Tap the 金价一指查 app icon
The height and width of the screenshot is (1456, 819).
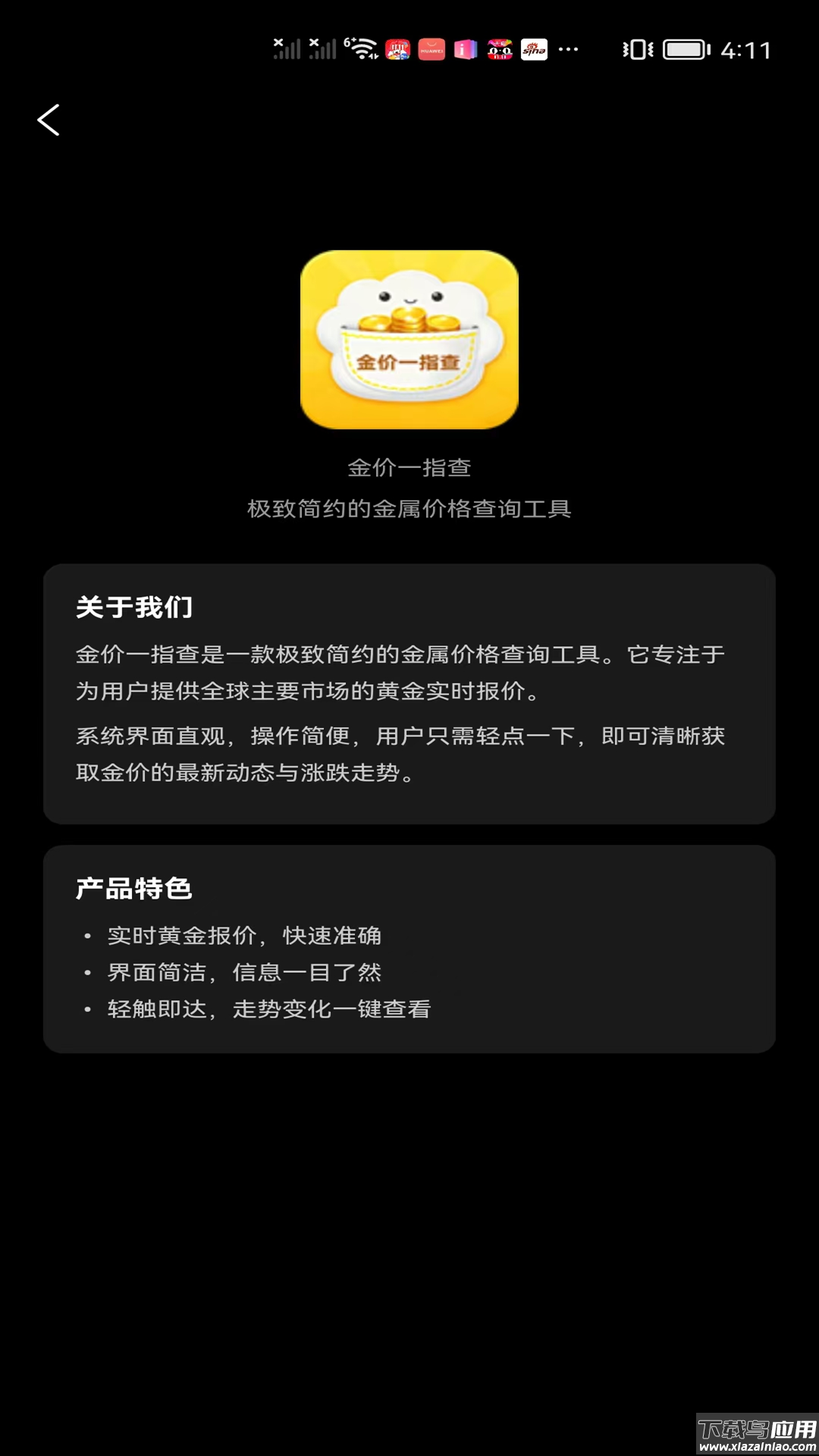[409, 340]
